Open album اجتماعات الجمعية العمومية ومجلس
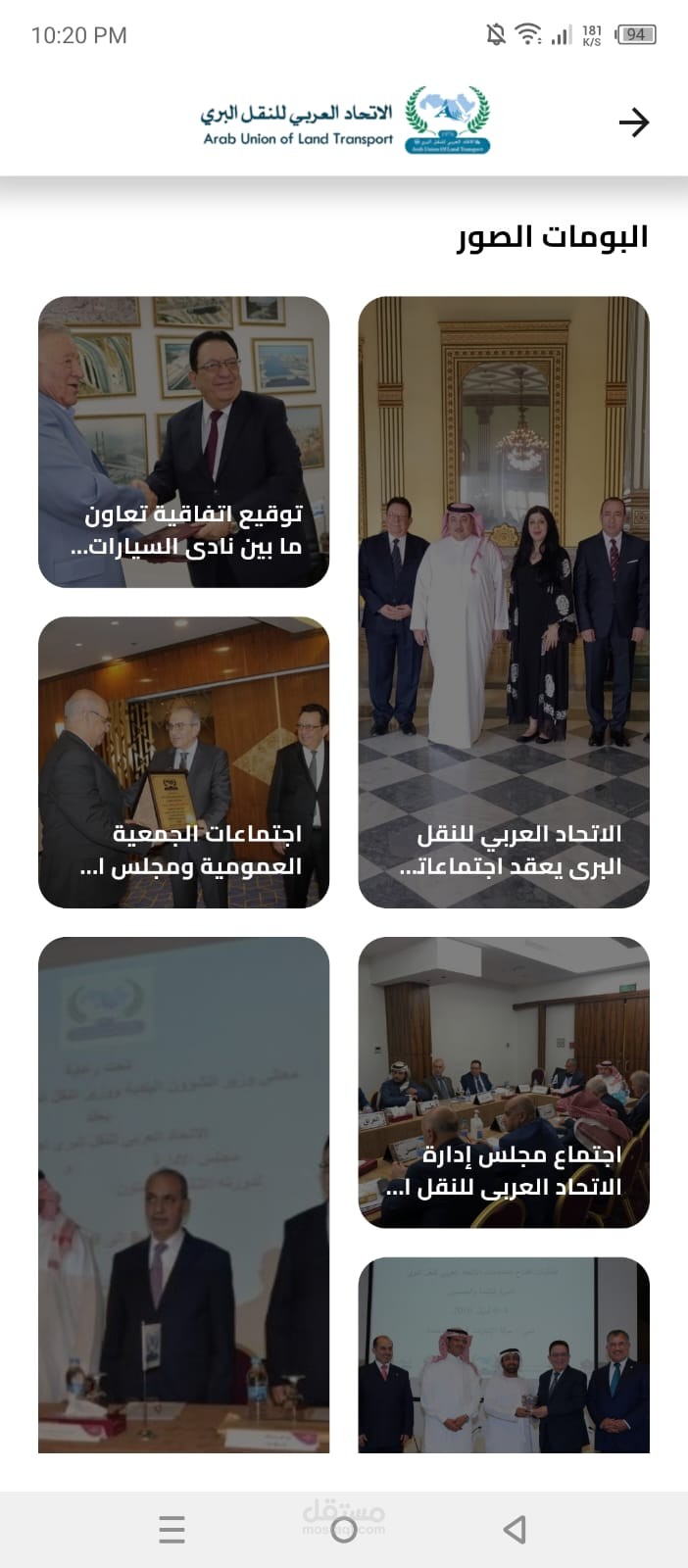 coord(184,762)
